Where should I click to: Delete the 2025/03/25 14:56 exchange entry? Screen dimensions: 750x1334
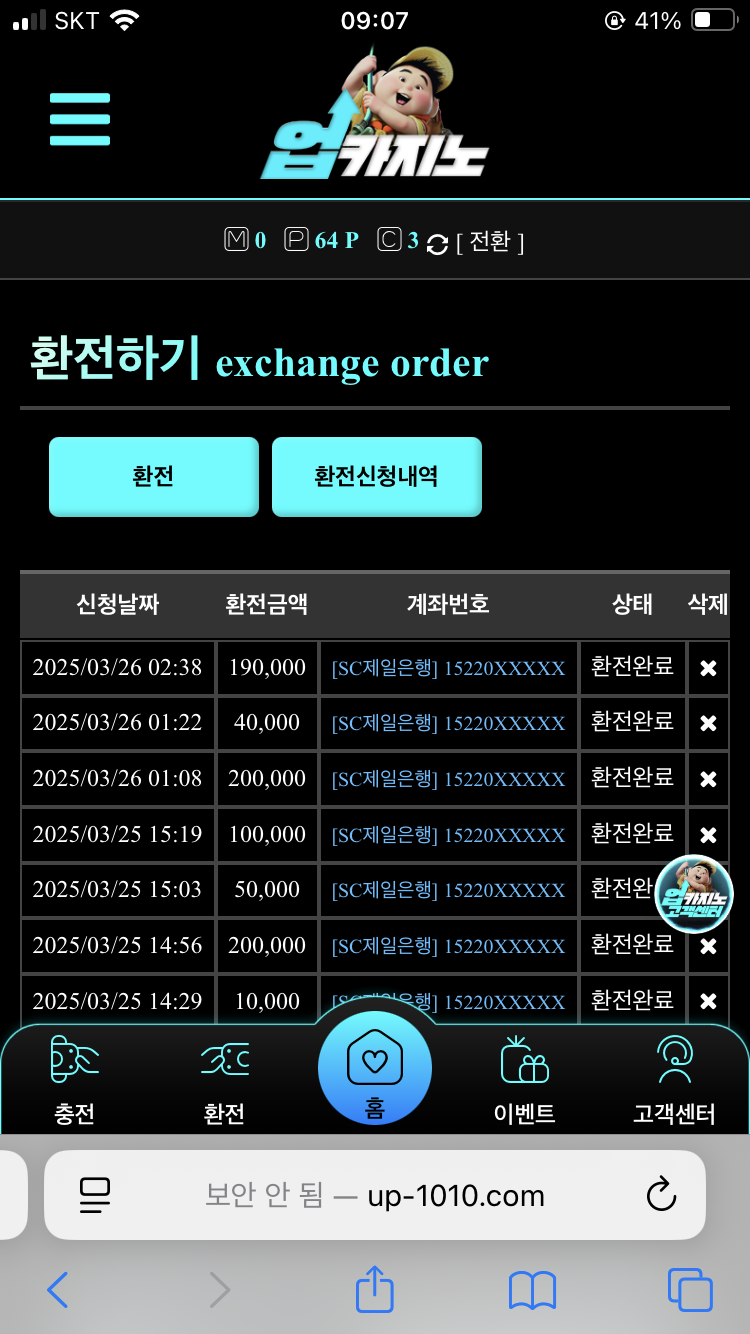coord(708,946)
